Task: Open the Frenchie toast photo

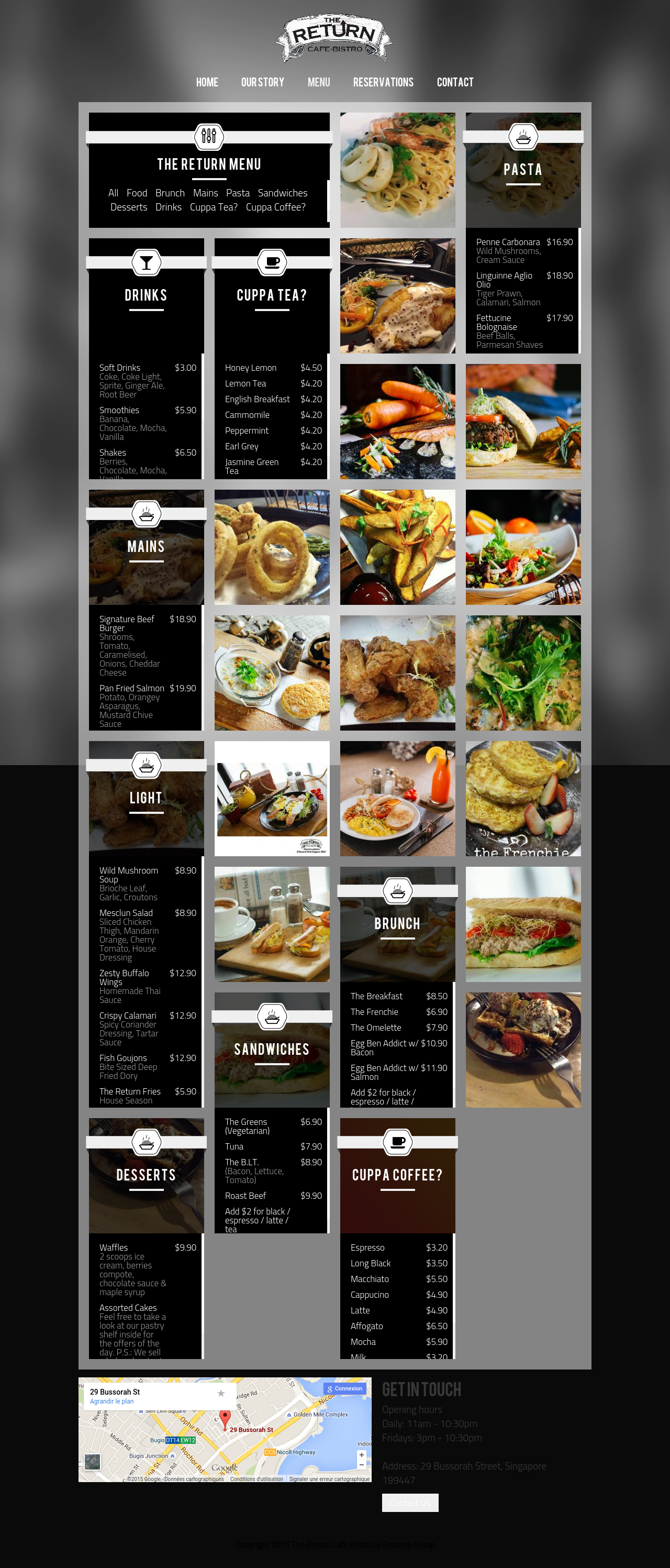Action: point(523,798)
